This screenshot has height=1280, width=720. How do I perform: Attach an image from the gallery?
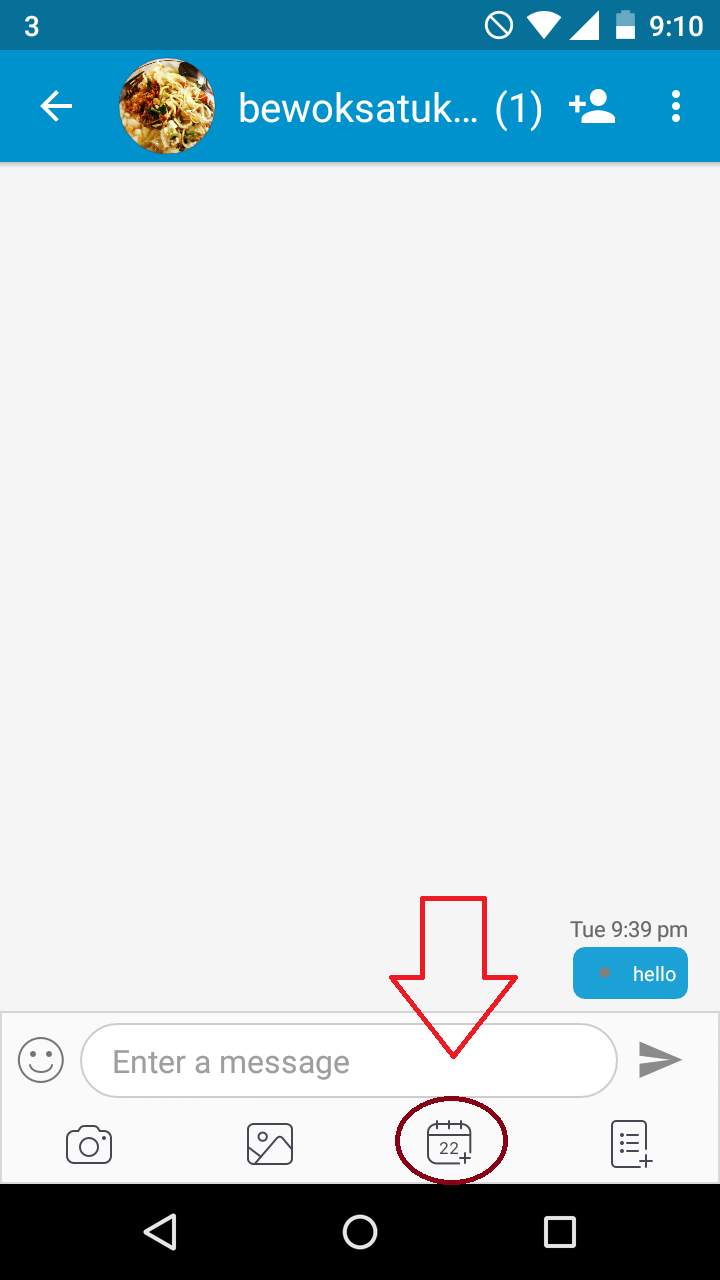[x=270, y=1144]
